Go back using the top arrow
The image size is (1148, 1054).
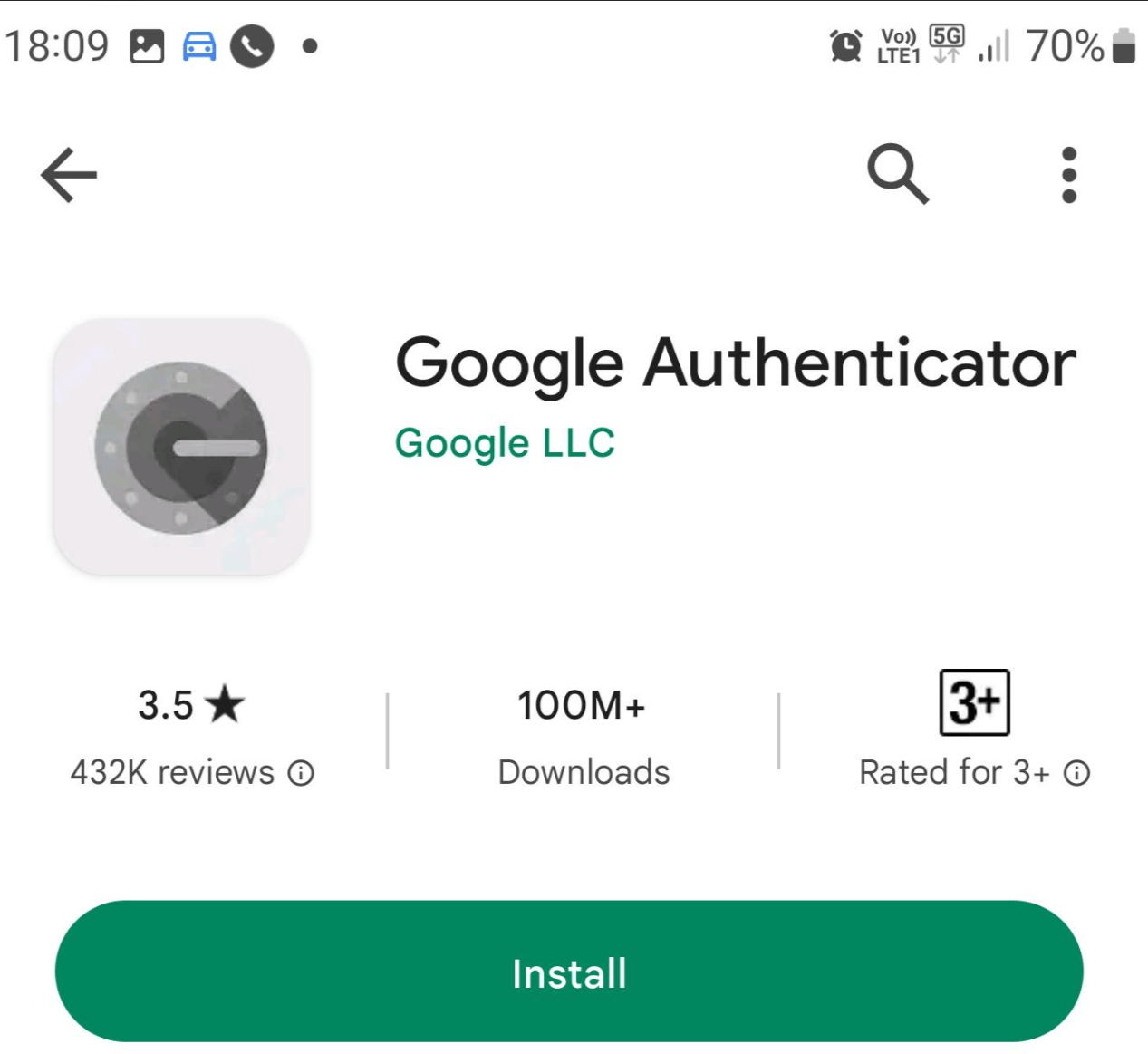69,174
